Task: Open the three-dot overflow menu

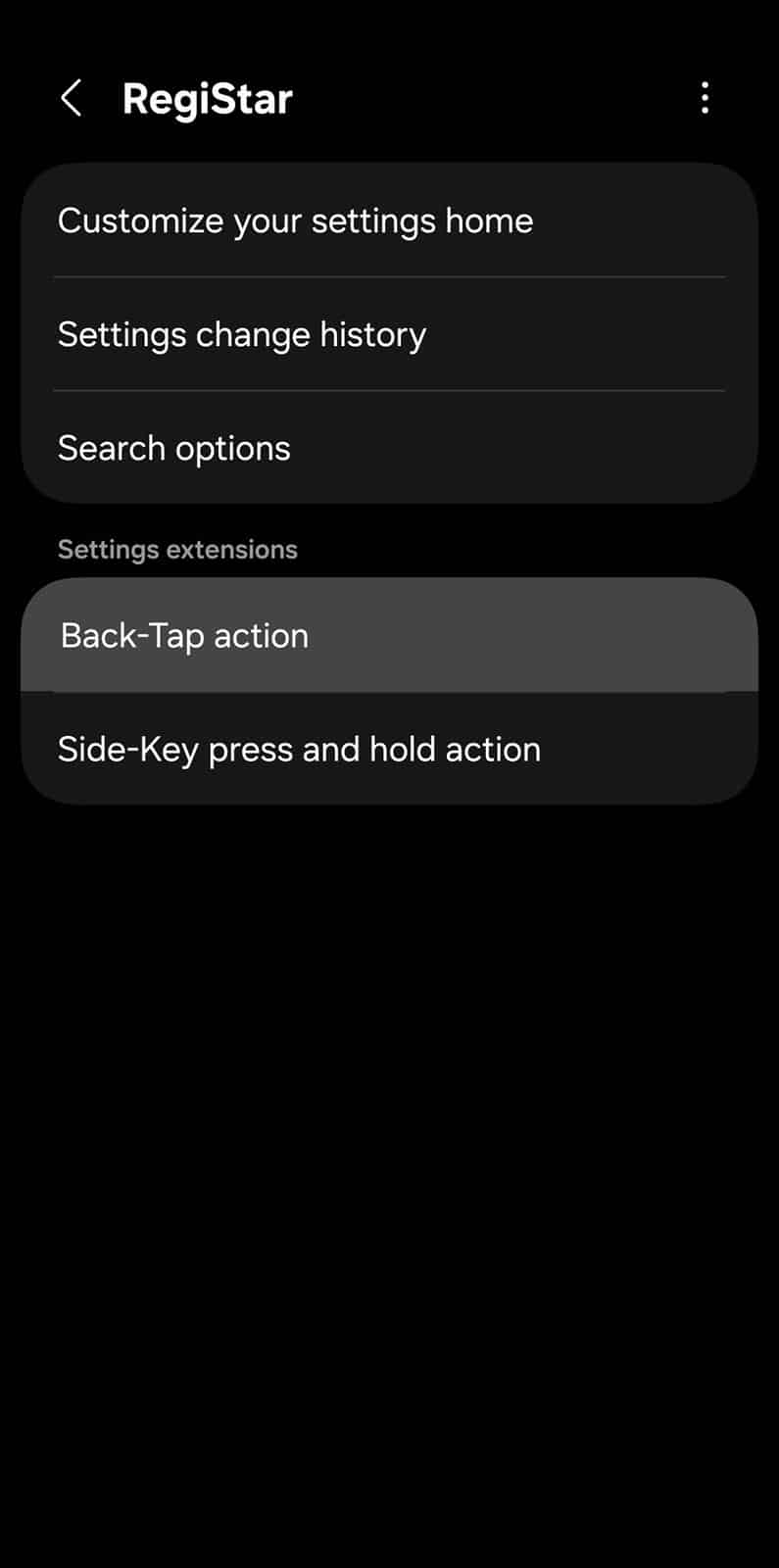Action: (705, 98)
